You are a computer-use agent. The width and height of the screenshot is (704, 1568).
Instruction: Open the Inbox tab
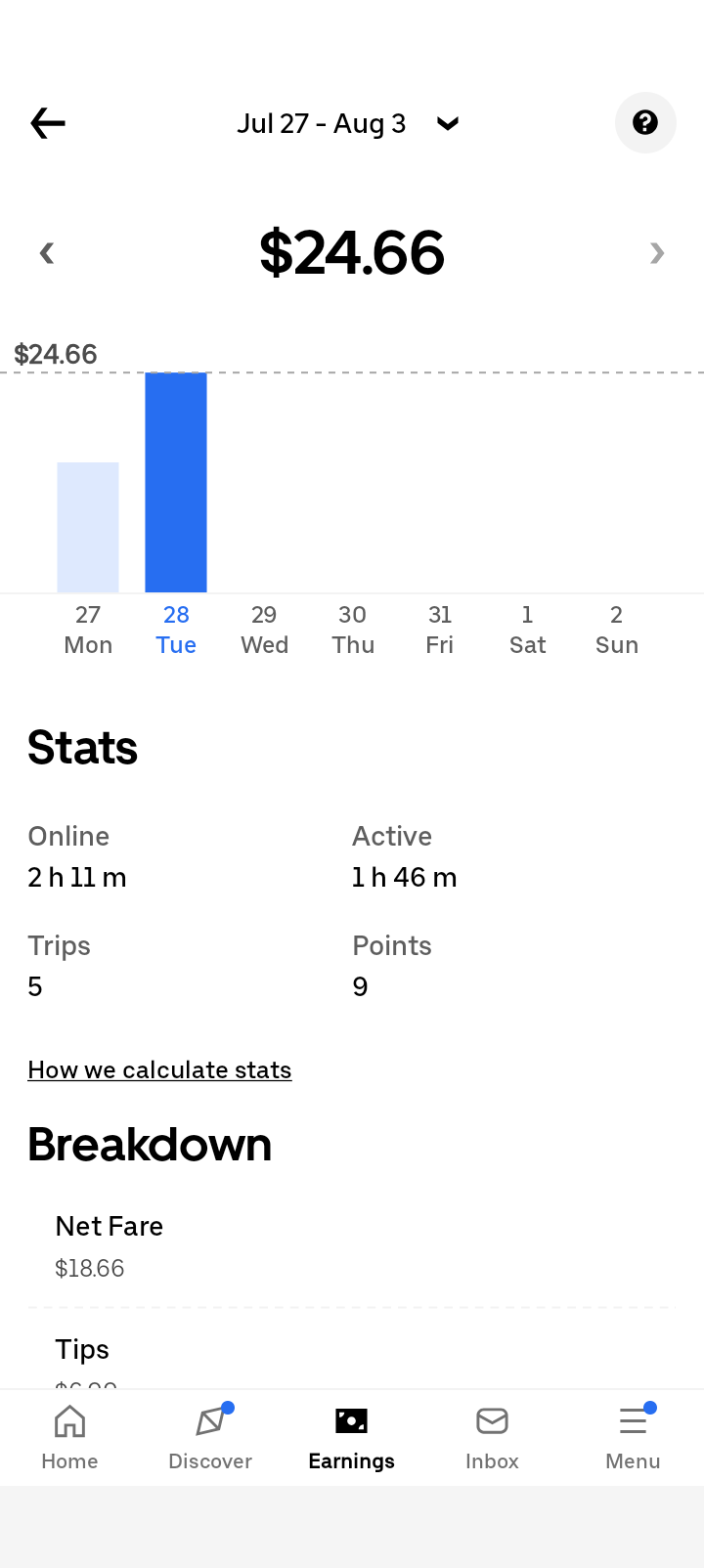click(492, 1437)
